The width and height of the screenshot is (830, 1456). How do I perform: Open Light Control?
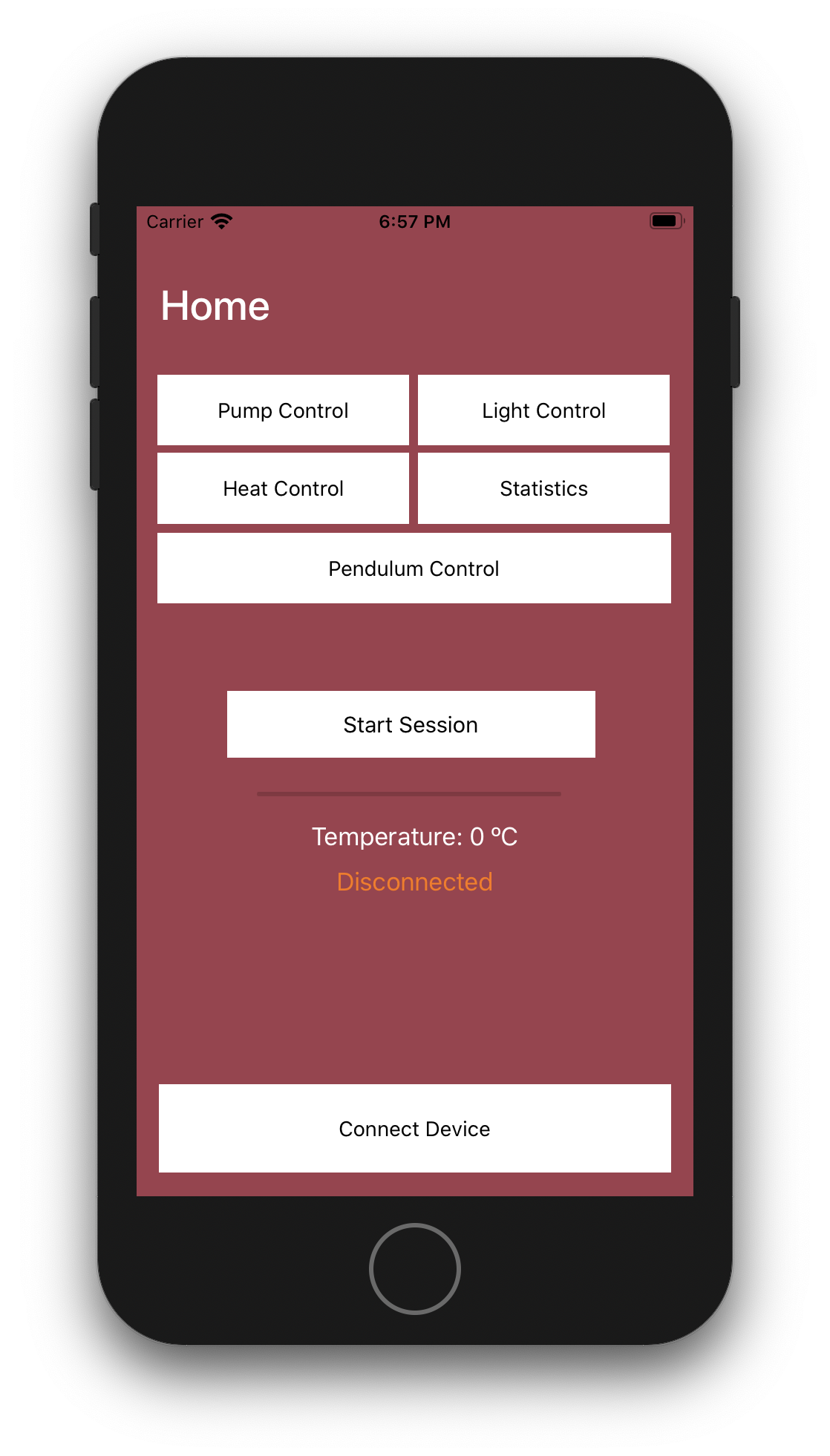pyautogui.click(x=543, y=410)
